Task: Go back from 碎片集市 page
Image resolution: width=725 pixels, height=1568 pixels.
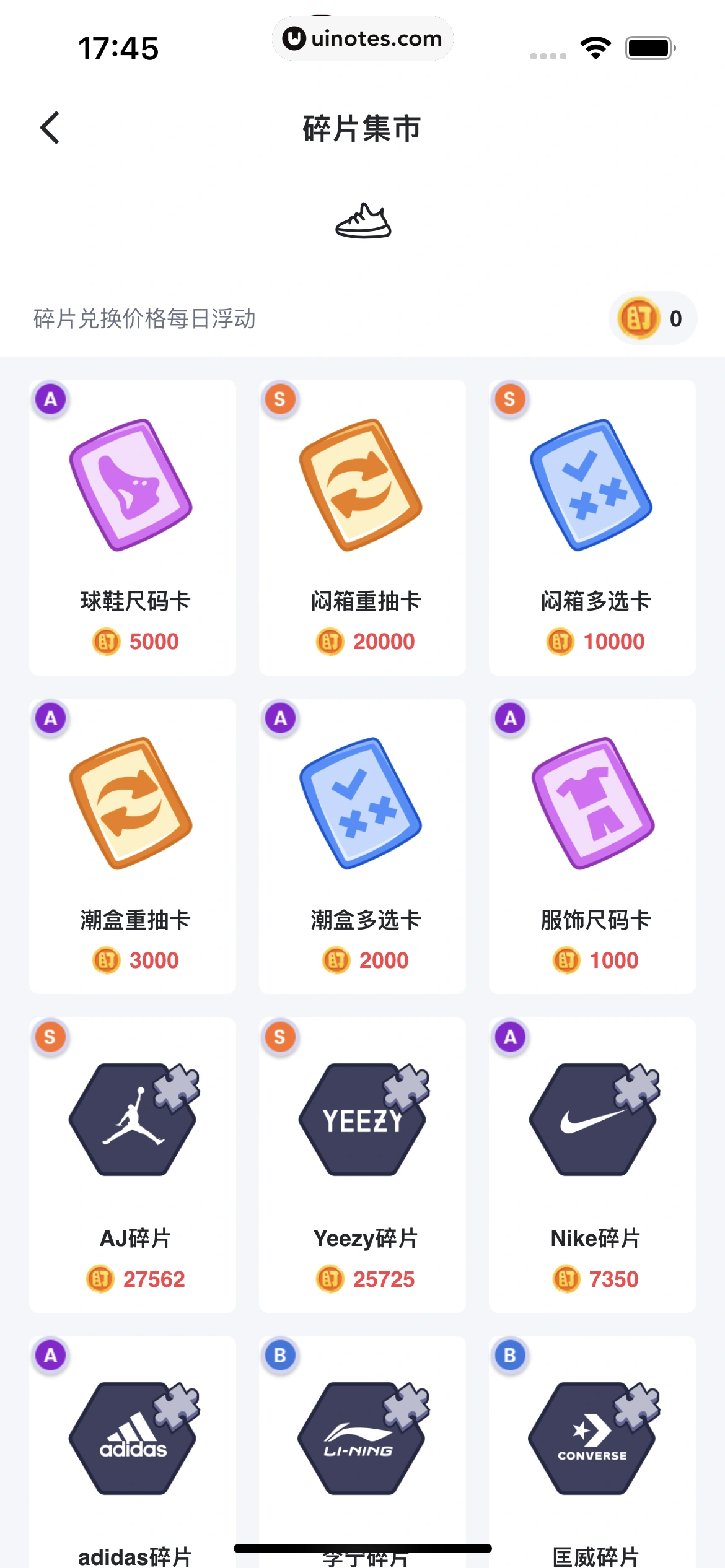Action: pos(50,128)
